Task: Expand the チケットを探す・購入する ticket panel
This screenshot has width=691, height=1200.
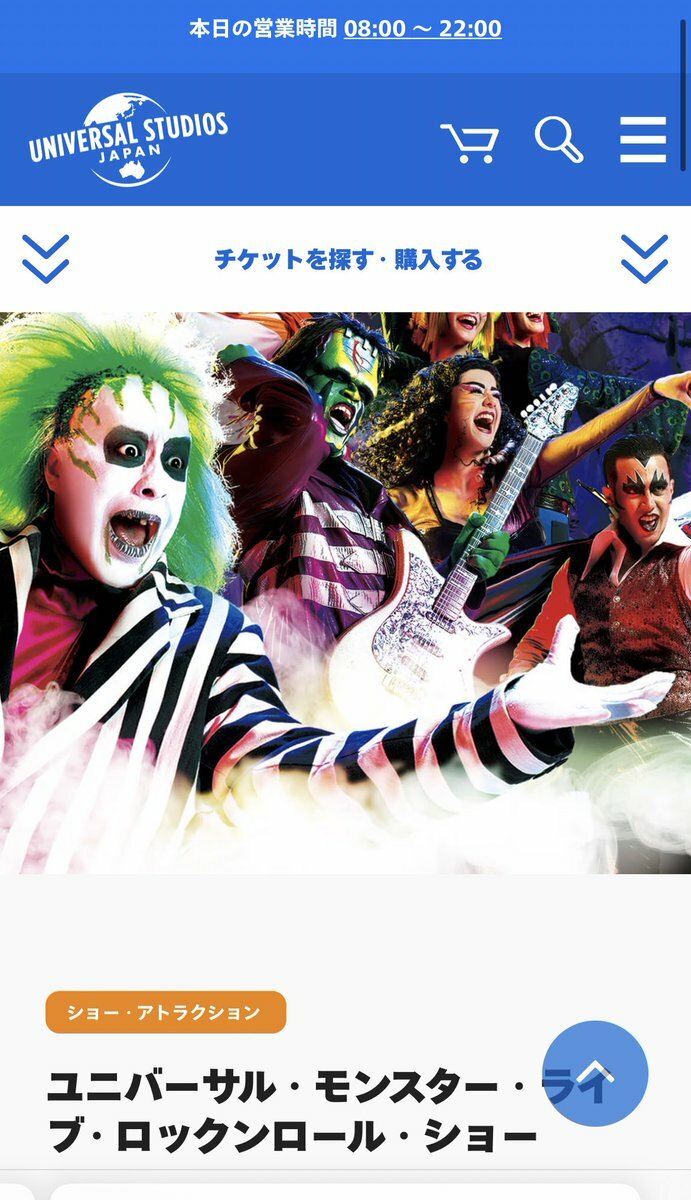Action: [347, 260]
